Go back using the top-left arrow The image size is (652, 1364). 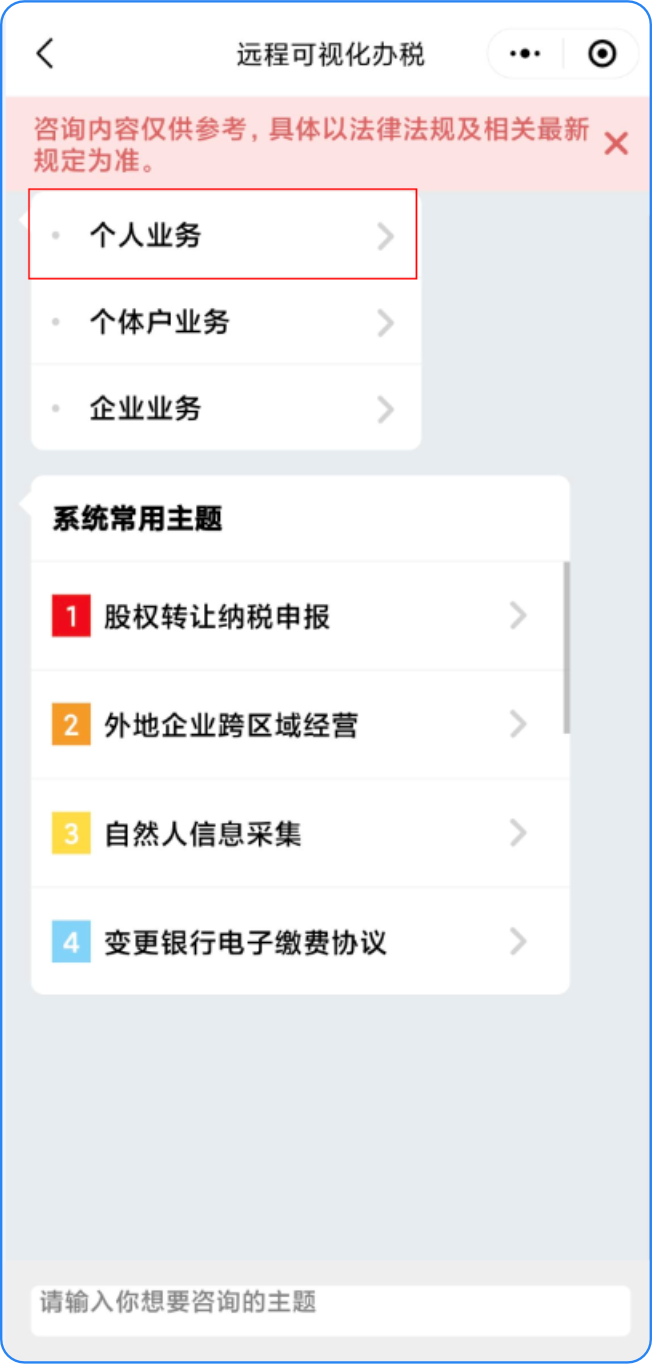45,54
